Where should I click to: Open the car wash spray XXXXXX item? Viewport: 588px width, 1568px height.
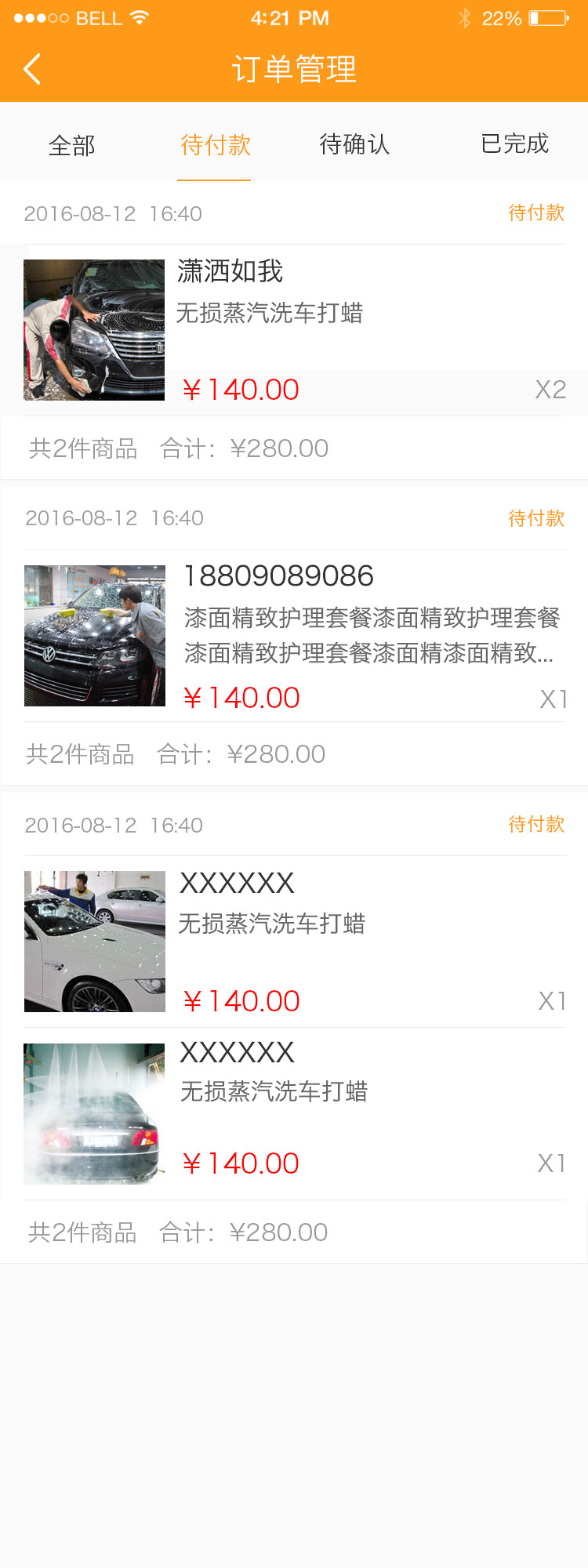294,1113
